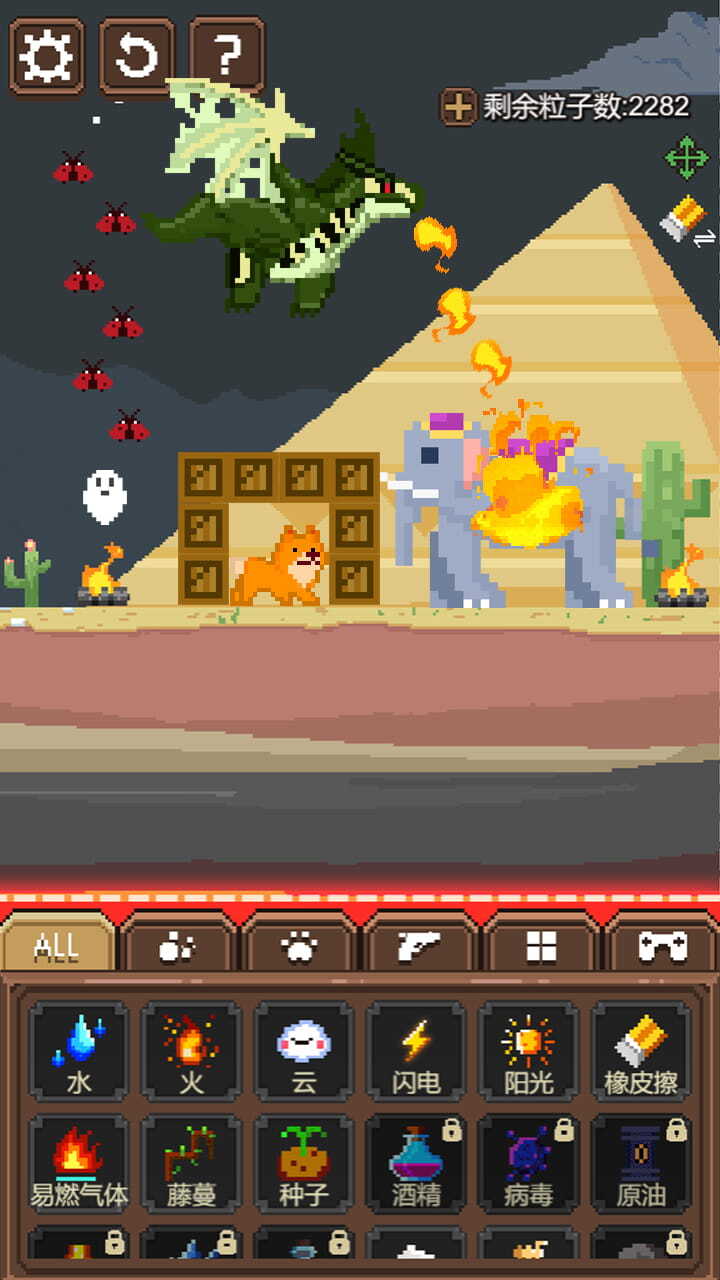Tap the locked 酒精 alcohol item
720x1280 pixels.
click(x=416, y=1164)
